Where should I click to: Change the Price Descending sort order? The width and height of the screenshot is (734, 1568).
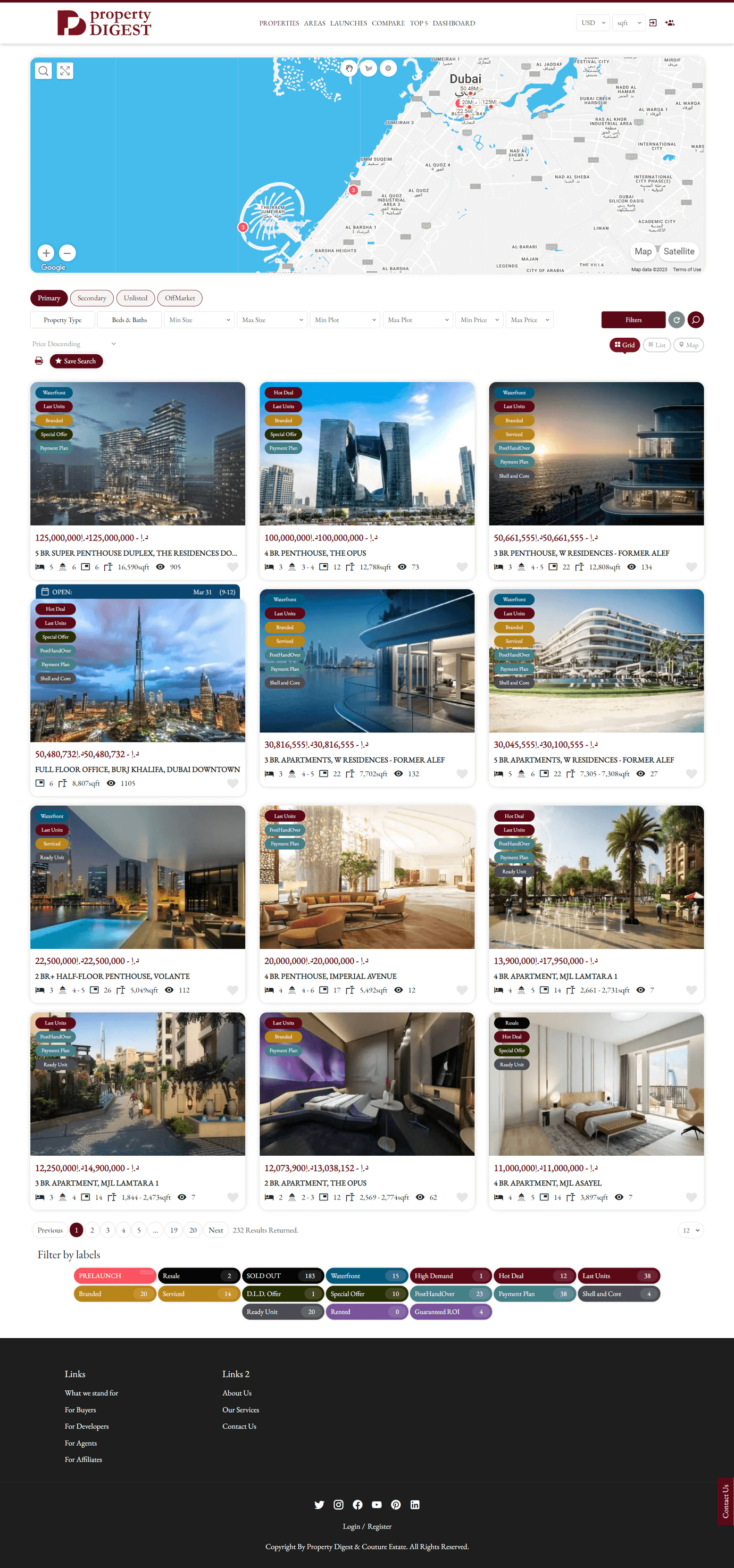pos(73,344)
